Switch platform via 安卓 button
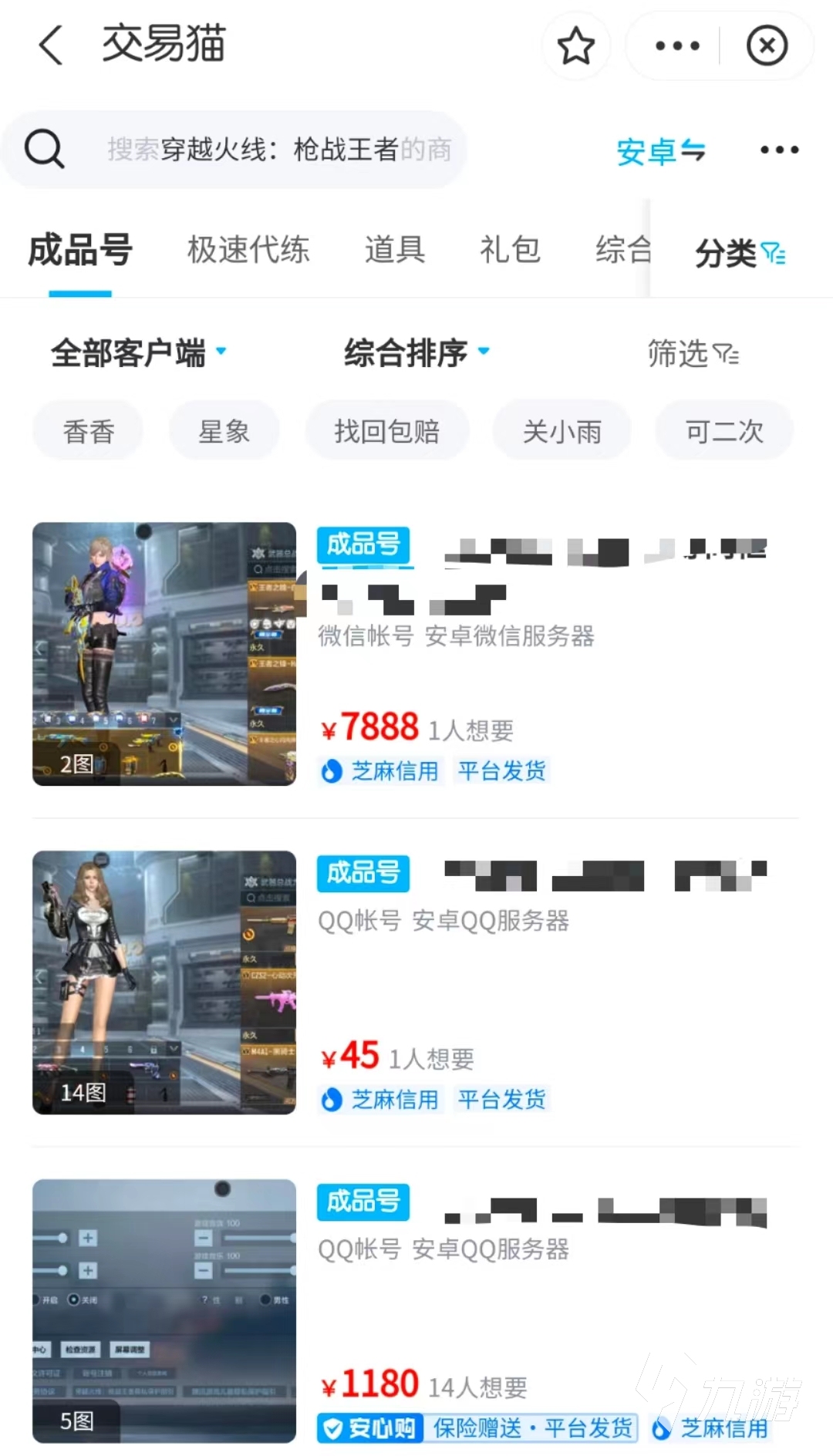Screen dimensions: 833x1456 point(660,151)
